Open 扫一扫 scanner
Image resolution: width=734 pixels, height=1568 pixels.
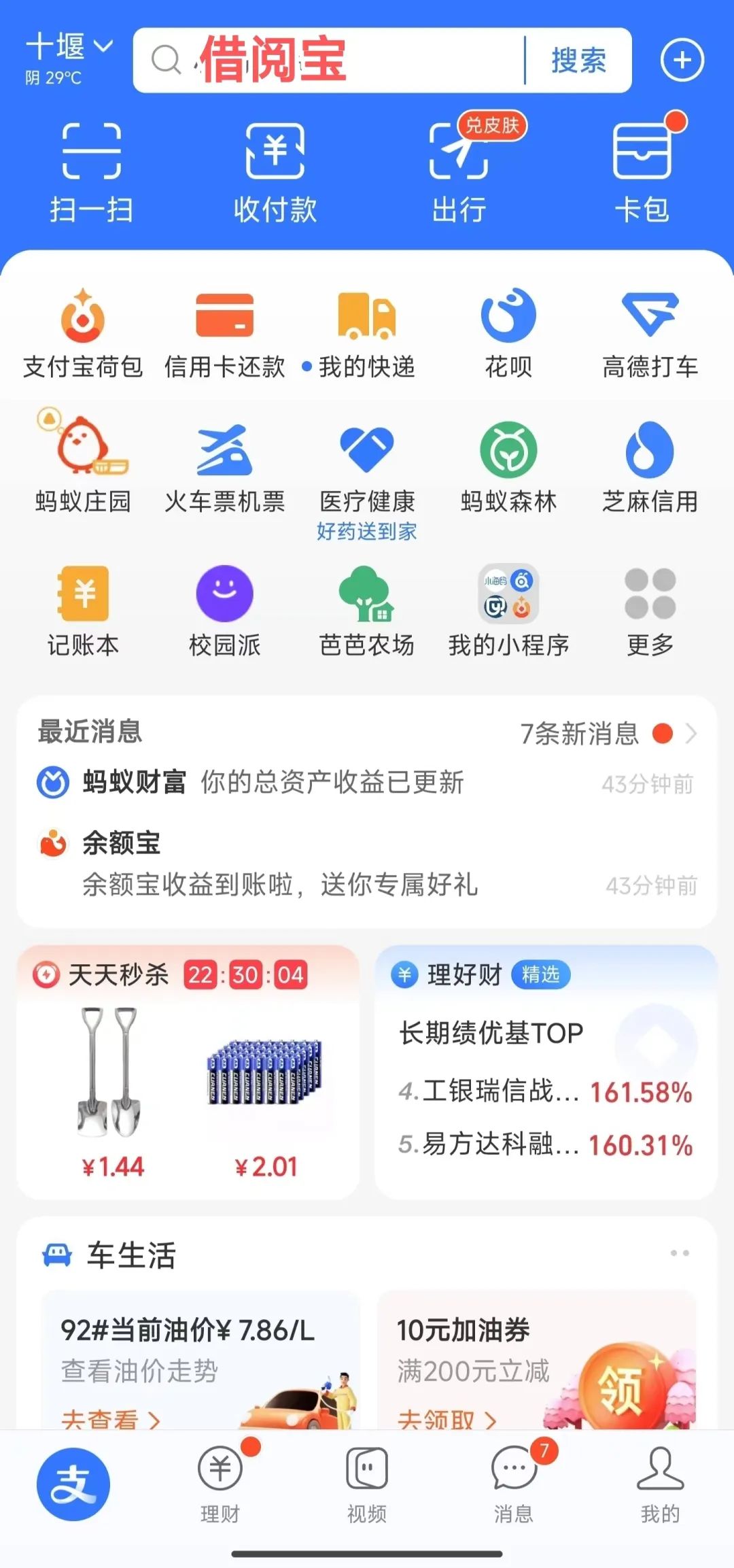coord(91,171)
